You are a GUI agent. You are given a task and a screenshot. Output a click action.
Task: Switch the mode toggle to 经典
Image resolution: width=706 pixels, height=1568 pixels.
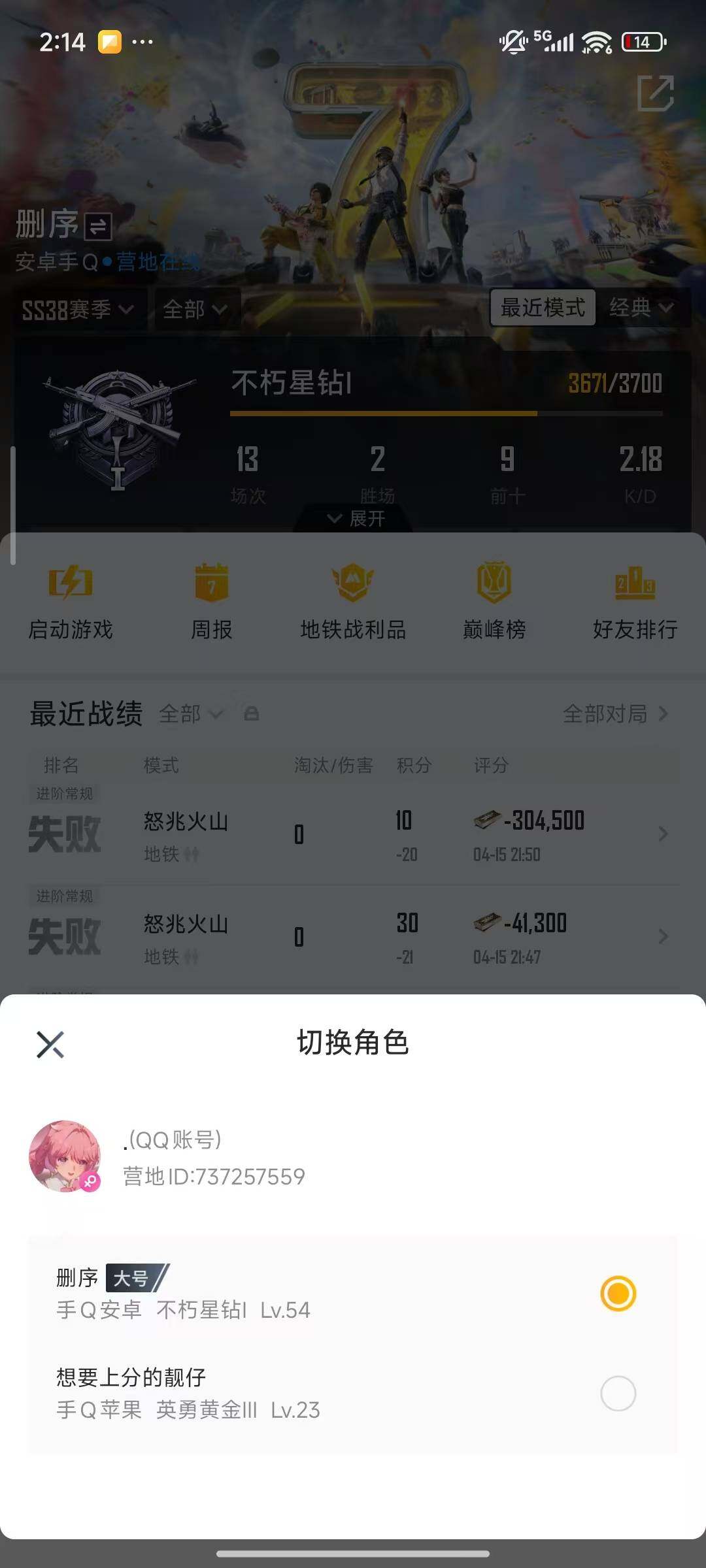pos(641,308)
